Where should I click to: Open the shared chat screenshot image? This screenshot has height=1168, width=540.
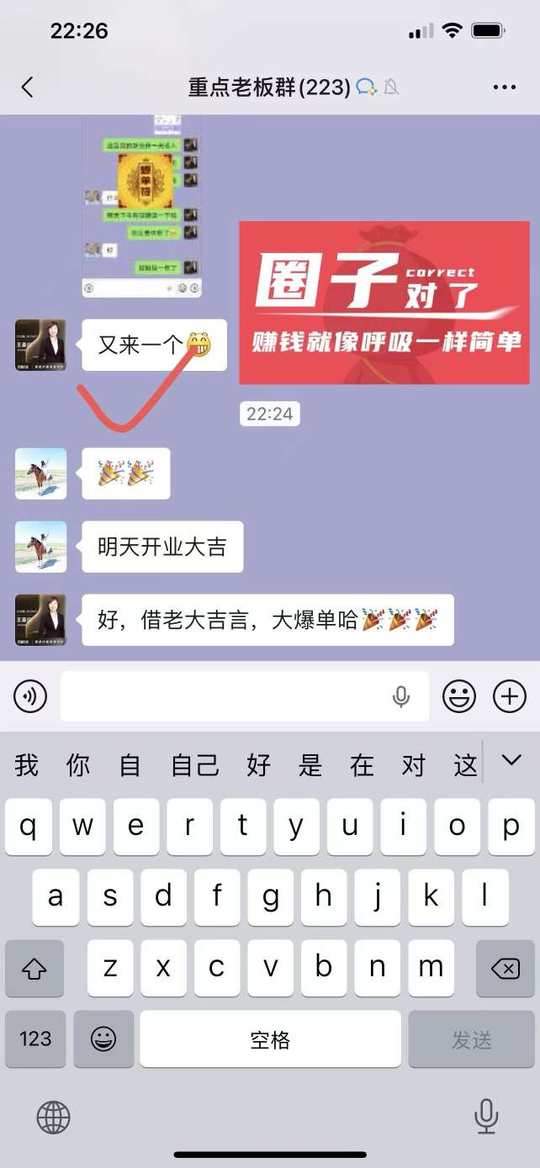(140, 206)
